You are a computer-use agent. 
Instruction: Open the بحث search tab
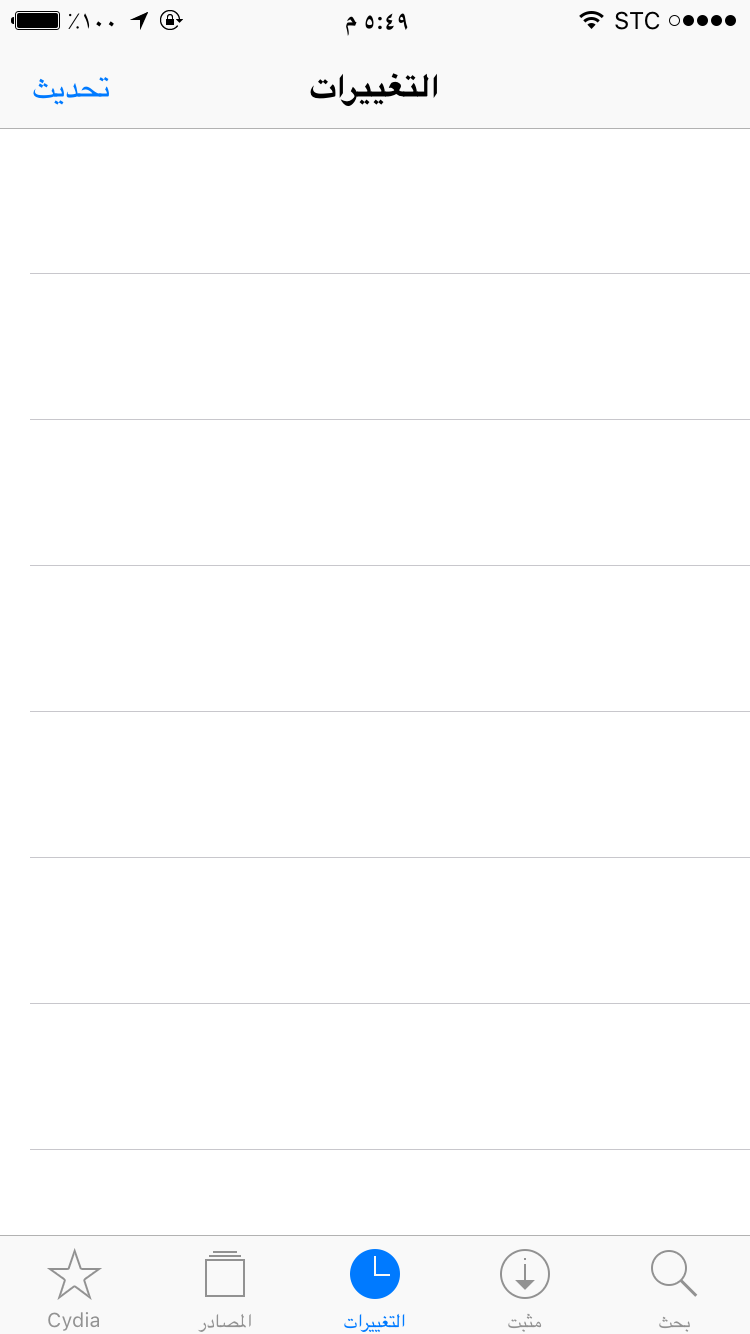pos(674,1287)
